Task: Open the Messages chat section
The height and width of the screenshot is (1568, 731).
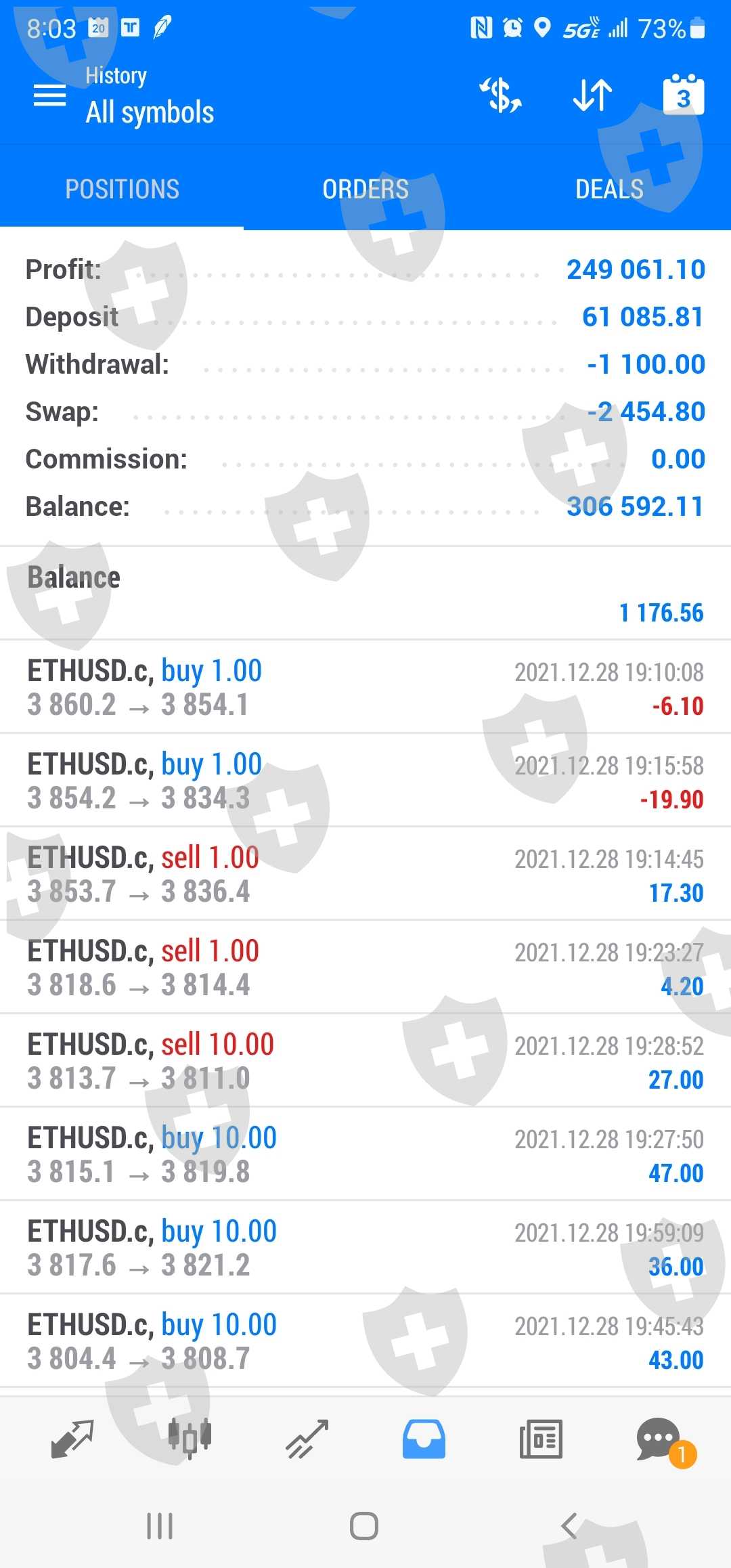Action: pyautogui.click(x=658, y=1439)
